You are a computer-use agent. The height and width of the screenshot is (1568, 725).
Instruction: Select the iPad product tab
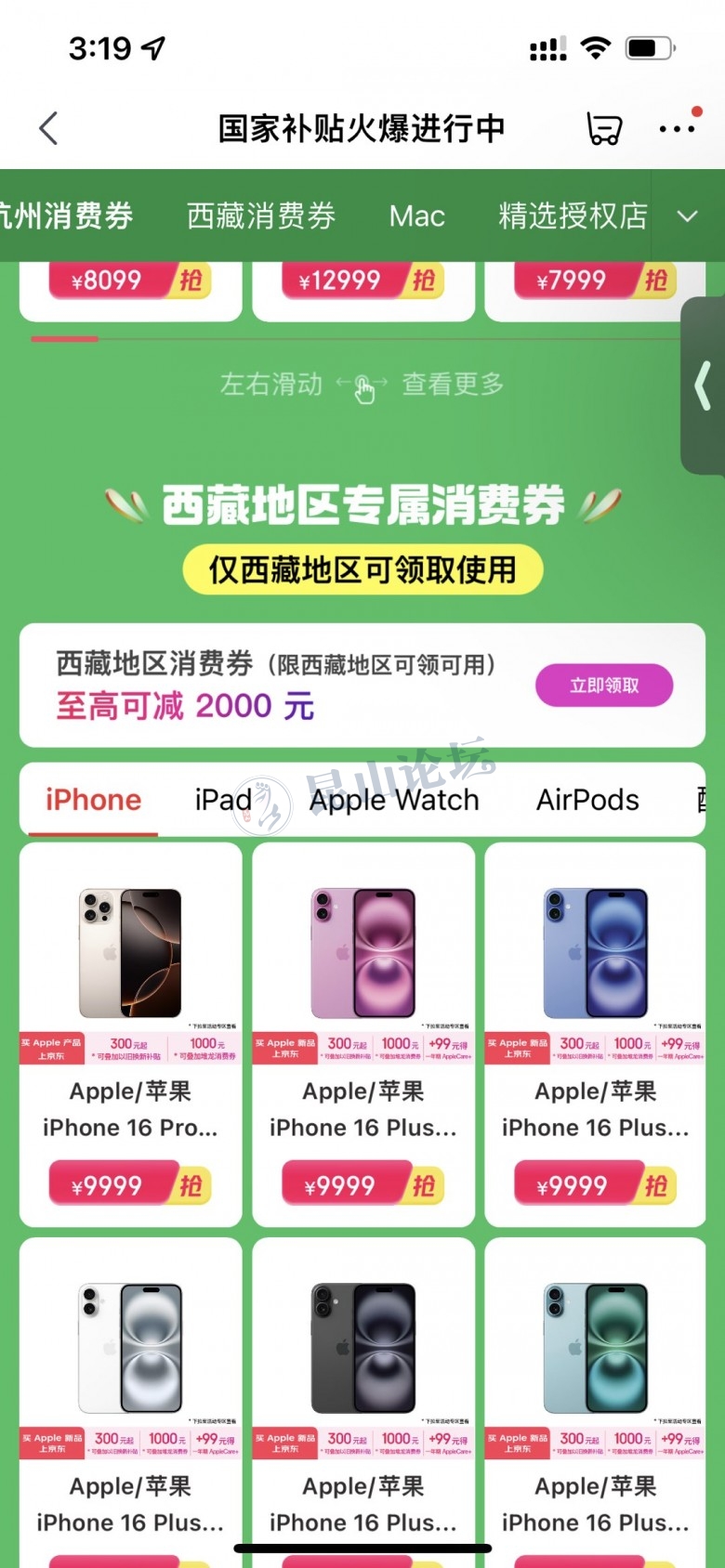click(x=223, y=800)
